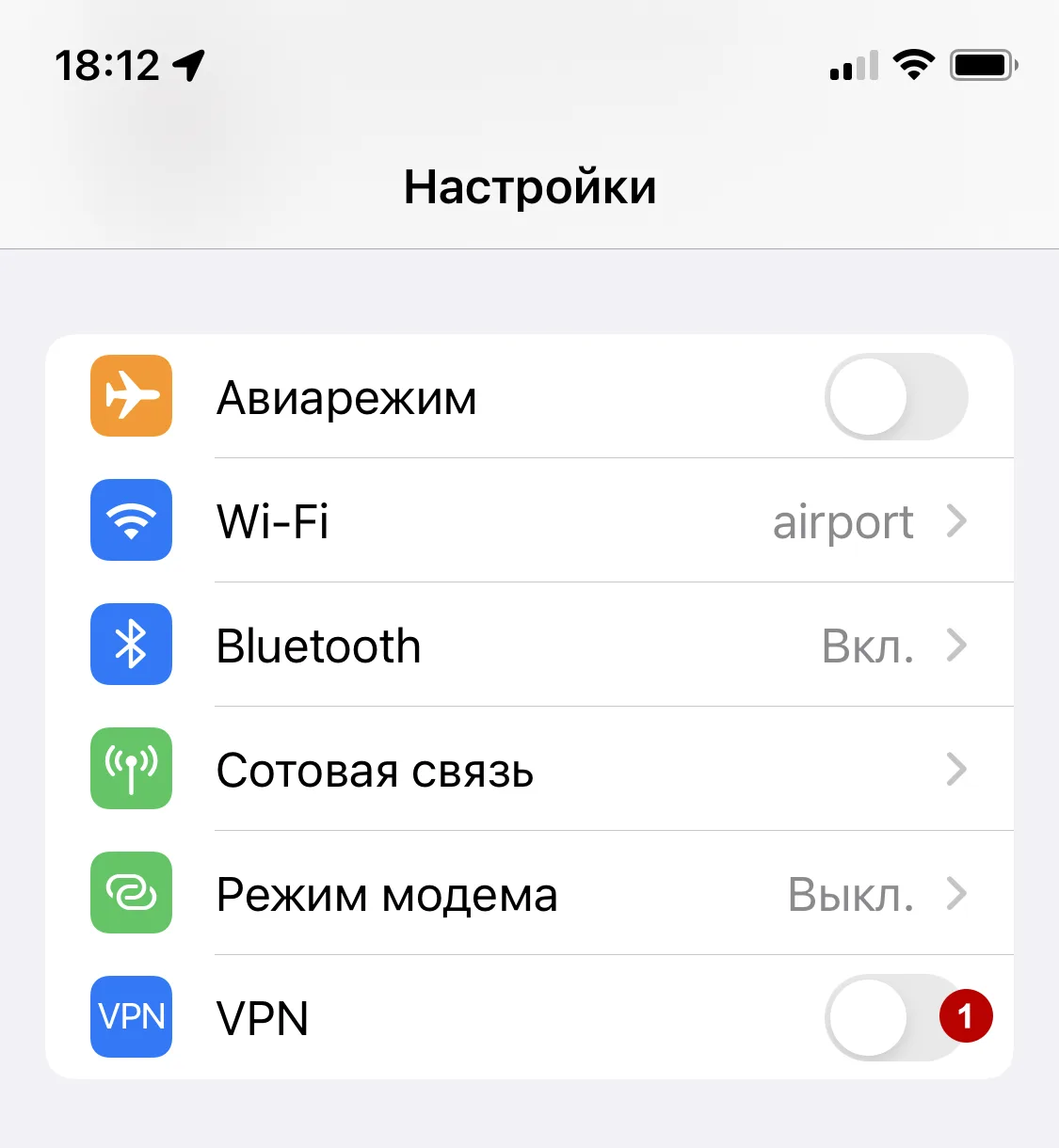This screenshot has height=1148, width=1059.
Task: Tap the location arrow in the status bar
Action: click(188, 64)
